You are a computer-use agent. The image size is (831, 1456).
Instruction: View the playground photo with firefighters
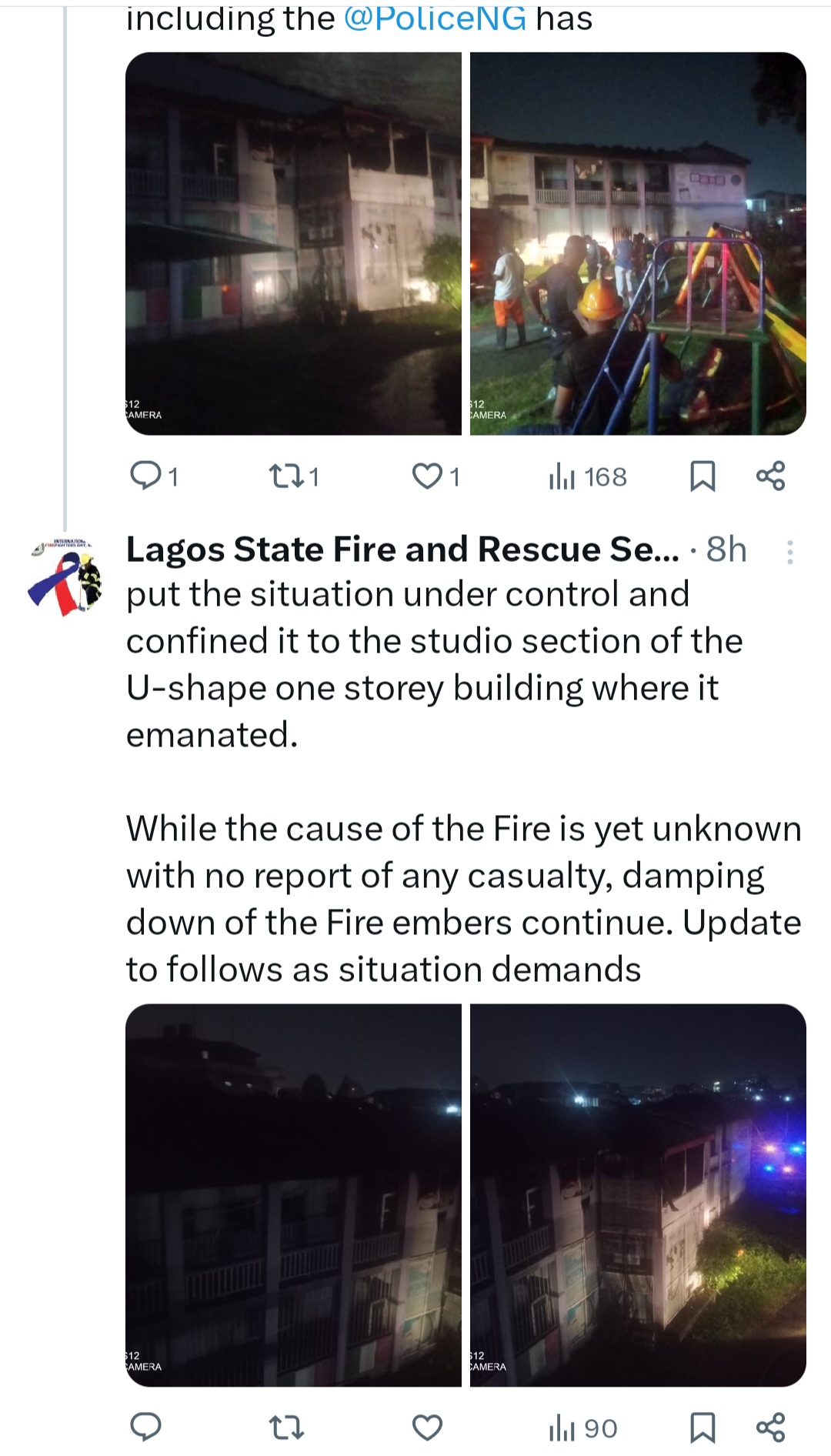click(x=638, y=243)
